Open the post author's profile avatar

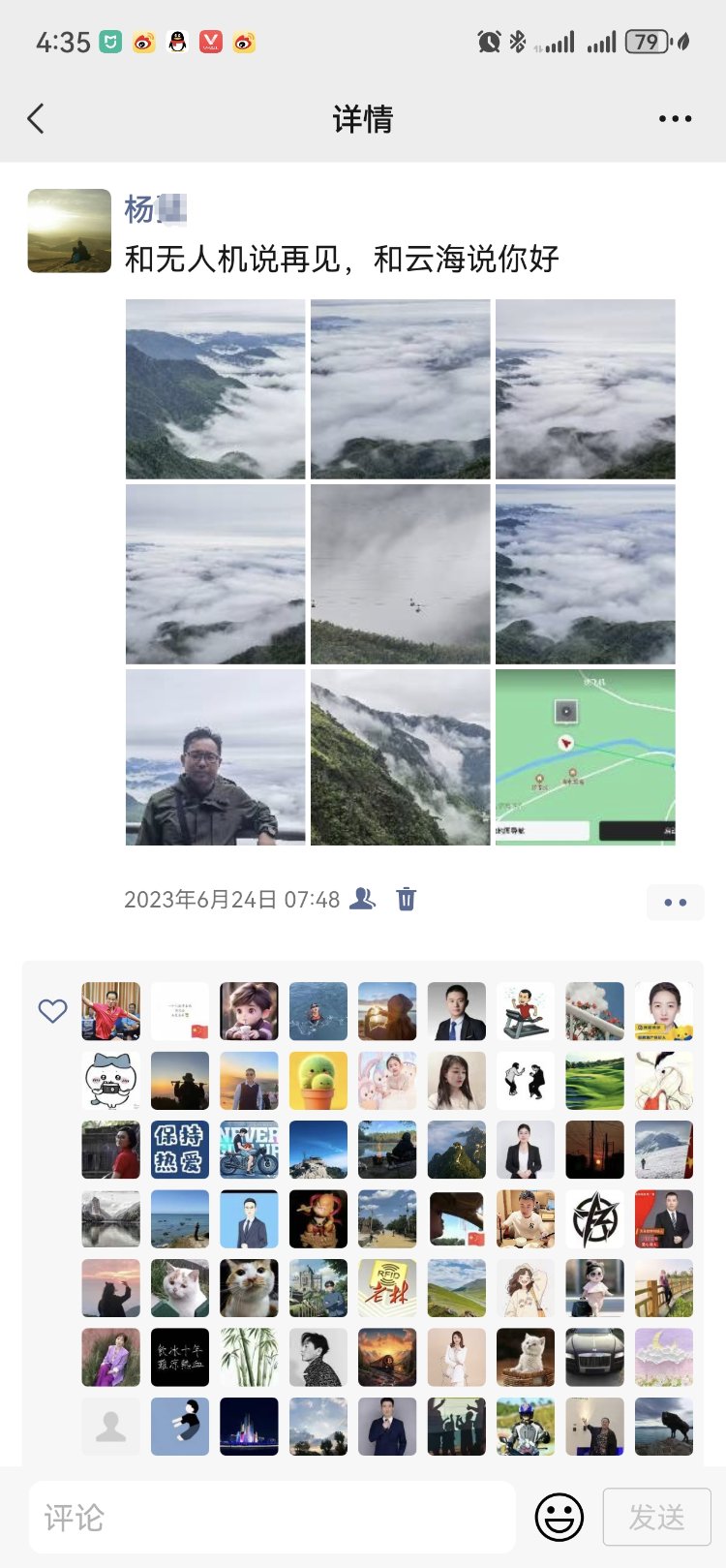point(69,231)
